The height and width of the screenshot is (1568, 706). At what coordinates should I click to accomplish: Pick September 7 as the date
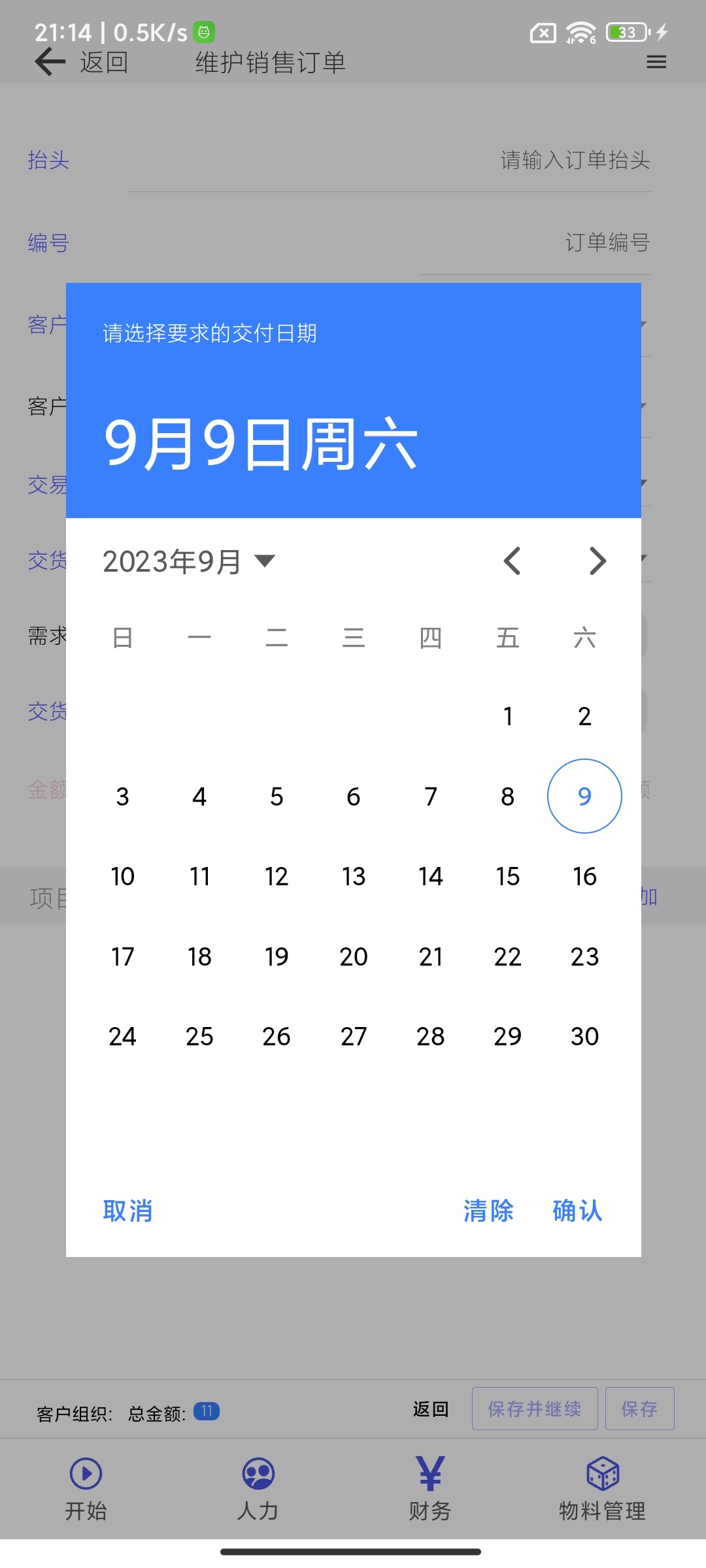[x=431, y=796]
